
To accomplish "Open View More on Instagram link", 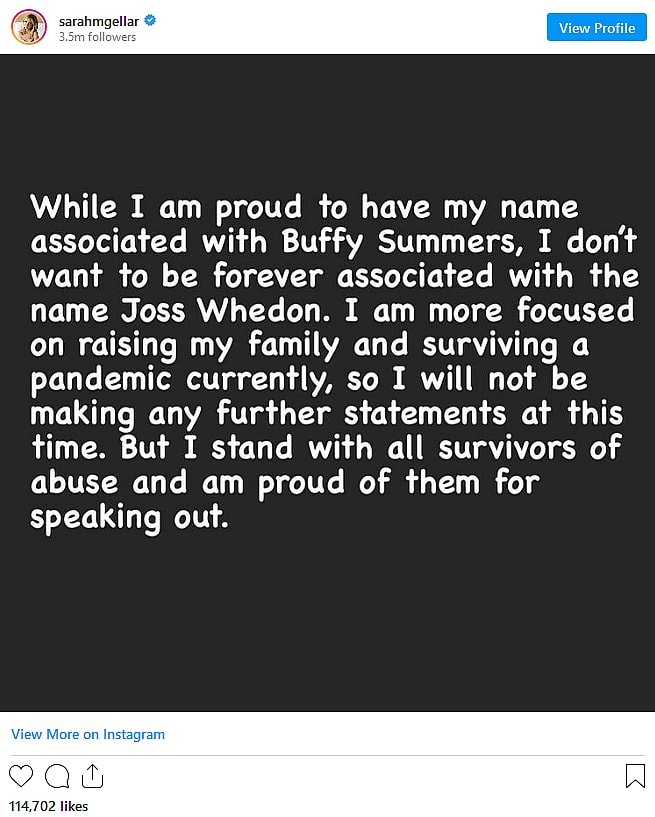I will point(88,734).
